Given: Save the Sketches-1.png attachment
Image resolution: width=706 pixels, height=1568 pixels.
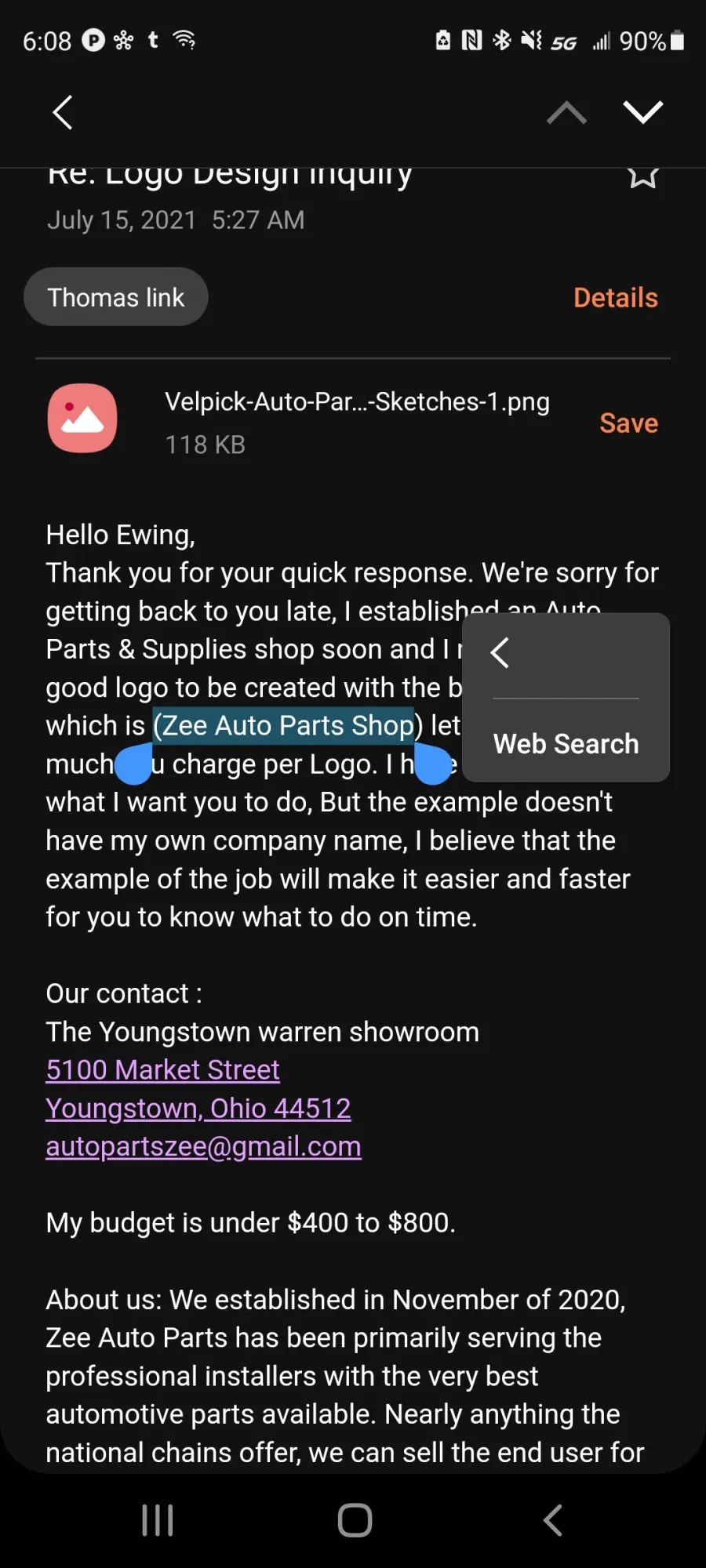Looking at the screenshot, I should [628, 423].
